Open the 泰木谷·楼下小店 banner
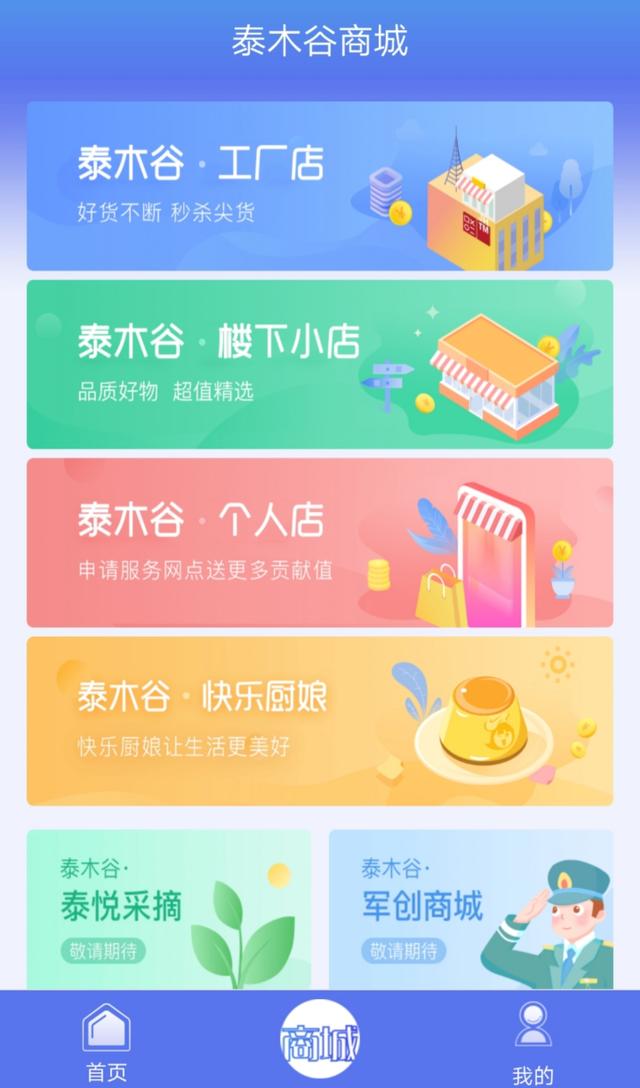Screen dimensions: 640x1088 point(320,364)
